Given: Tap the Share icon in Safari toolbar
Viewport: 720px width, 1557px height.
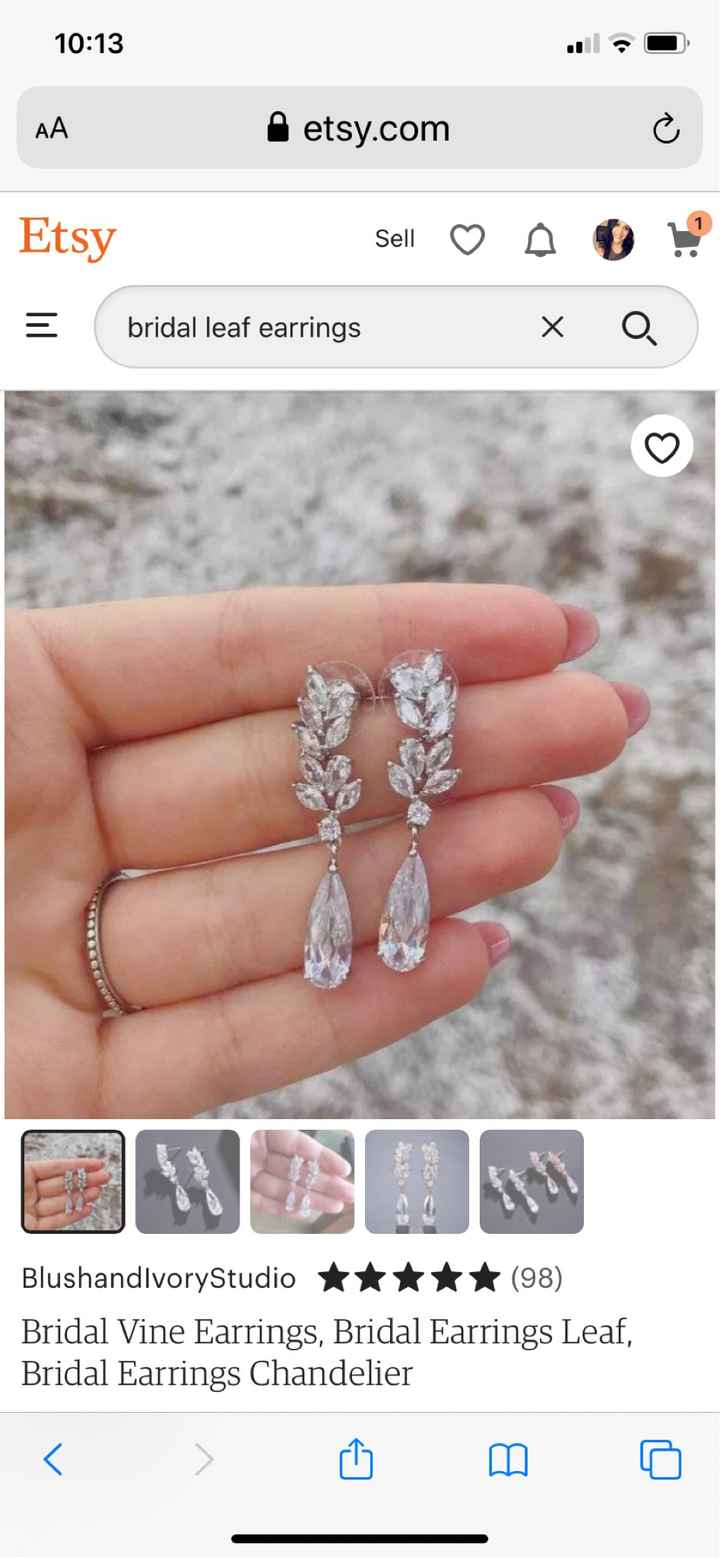Looking at the screenshot, I should click(357, 1459).
